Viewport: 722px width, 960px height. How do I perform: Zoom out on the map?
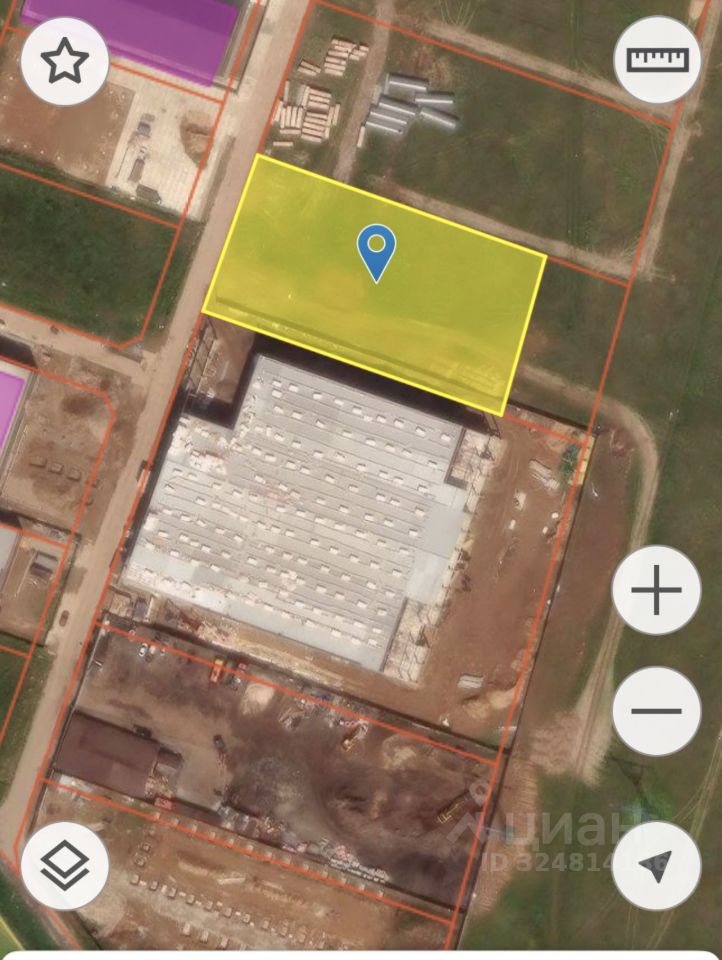coord(656,711)
